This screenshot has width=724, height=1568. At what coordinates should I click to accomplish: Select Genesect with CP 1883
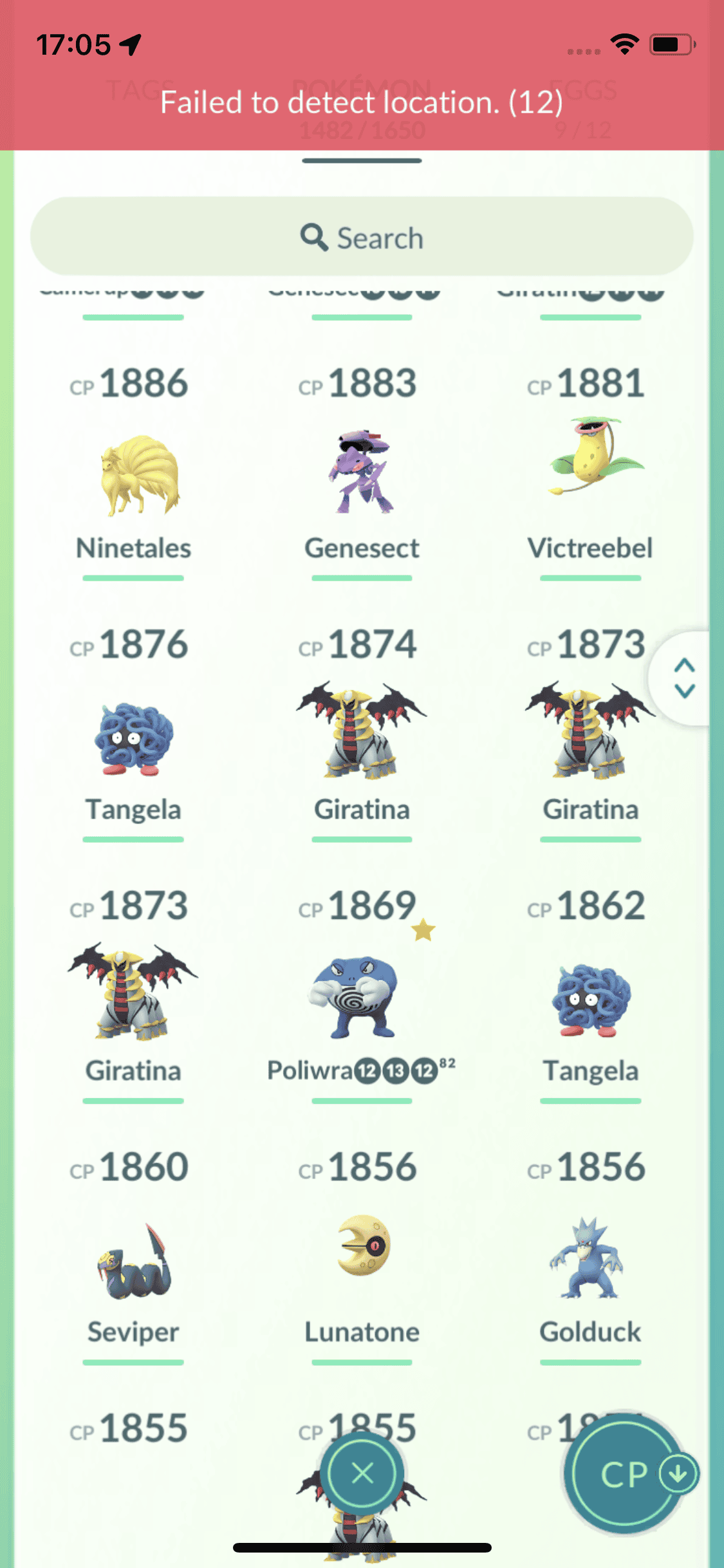[x=362, y=475]
